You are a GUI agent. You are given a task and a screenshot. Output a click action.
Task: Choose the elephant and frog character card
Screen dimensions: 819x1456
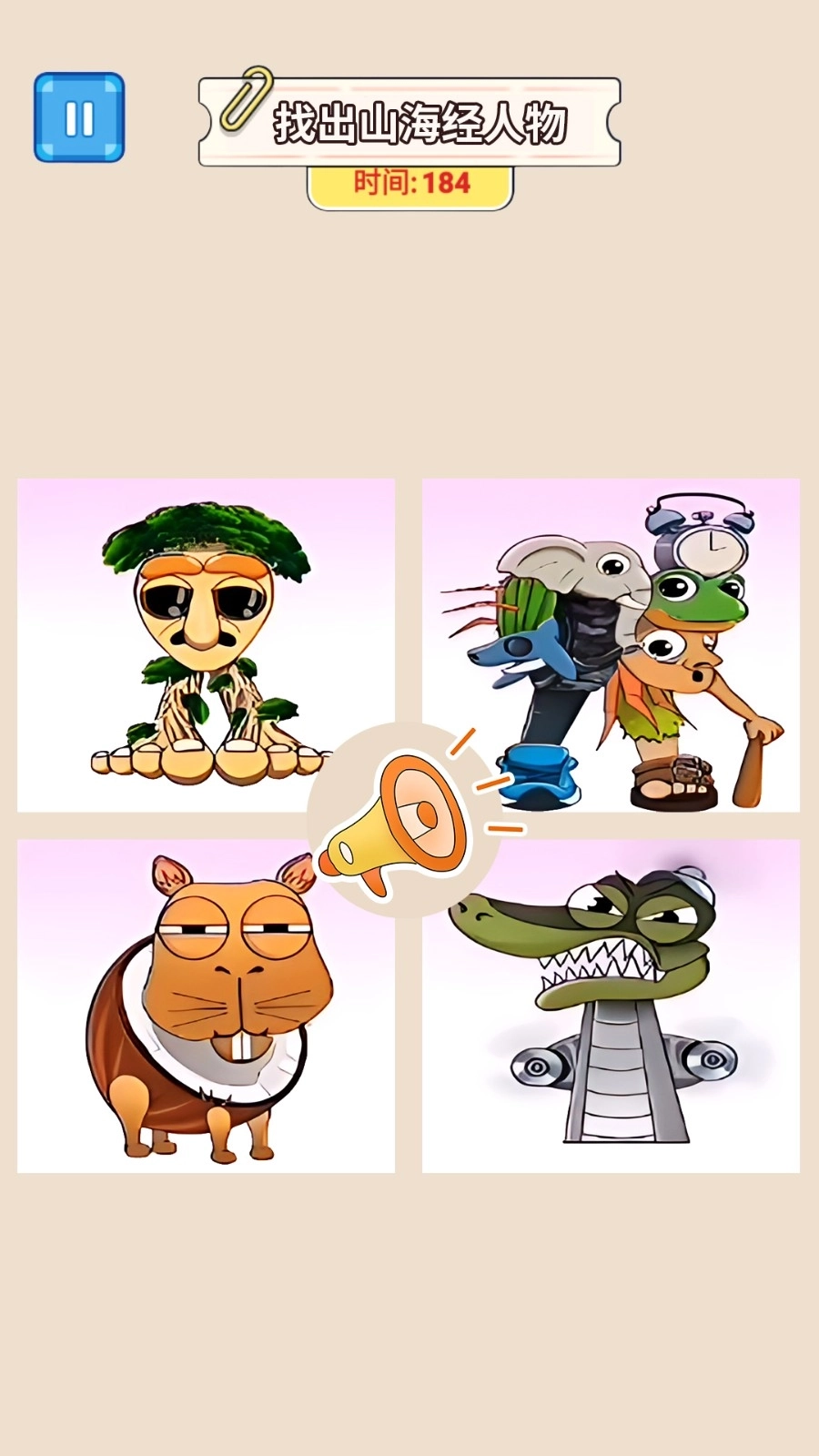tap(611, 644)
